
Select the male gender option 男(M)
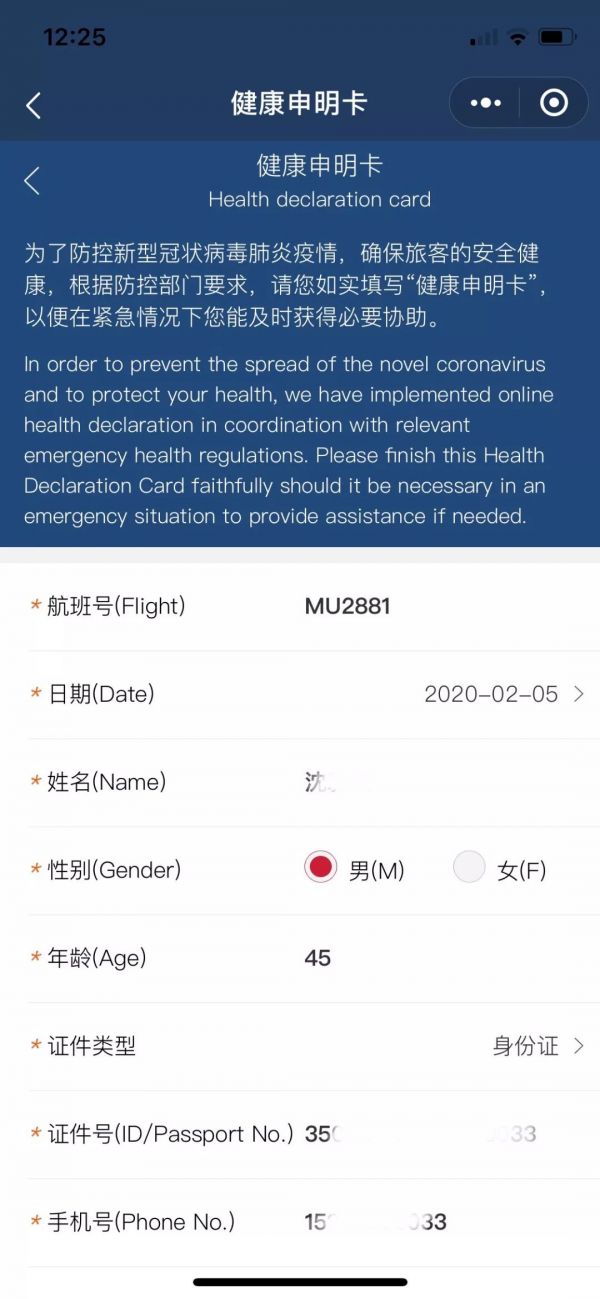354,869
